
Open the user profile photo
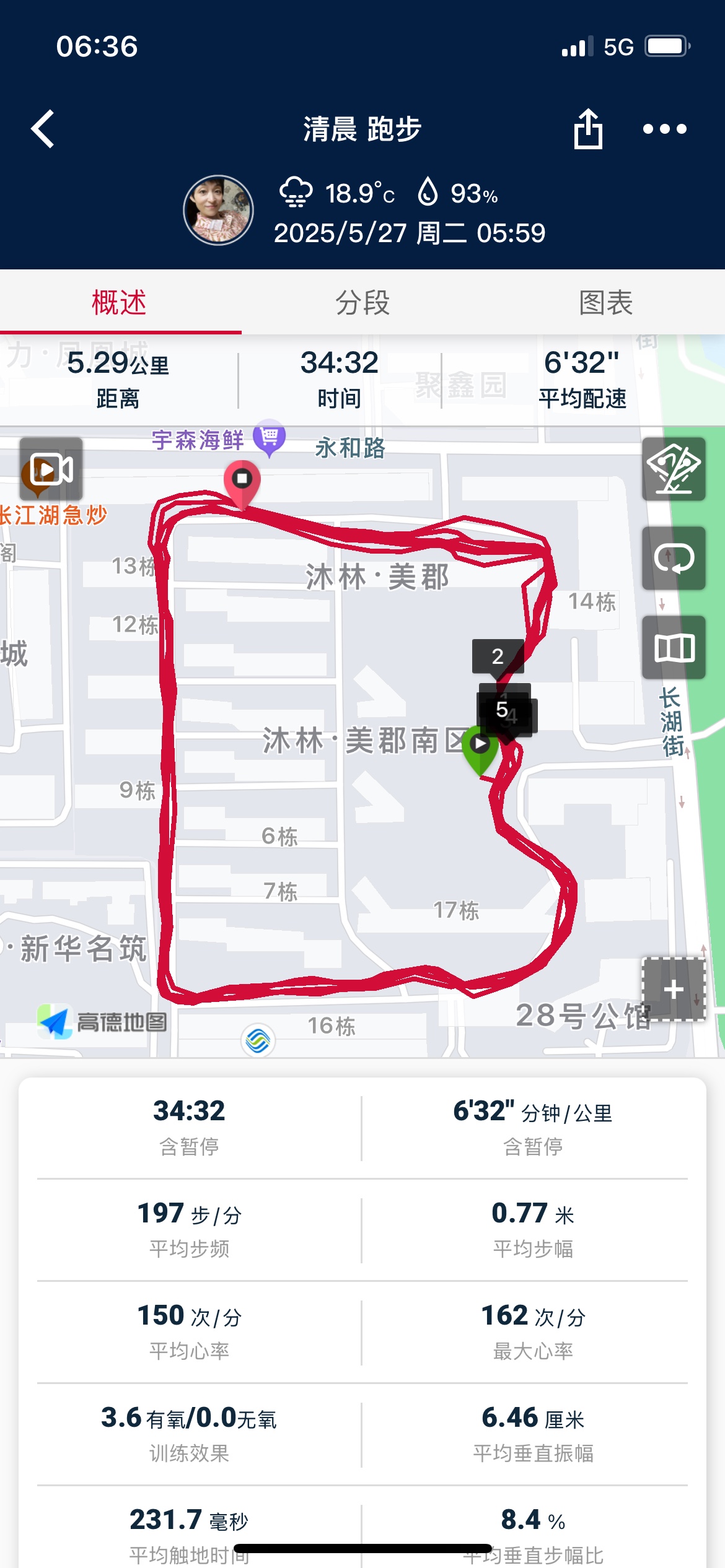pos(218,210)
